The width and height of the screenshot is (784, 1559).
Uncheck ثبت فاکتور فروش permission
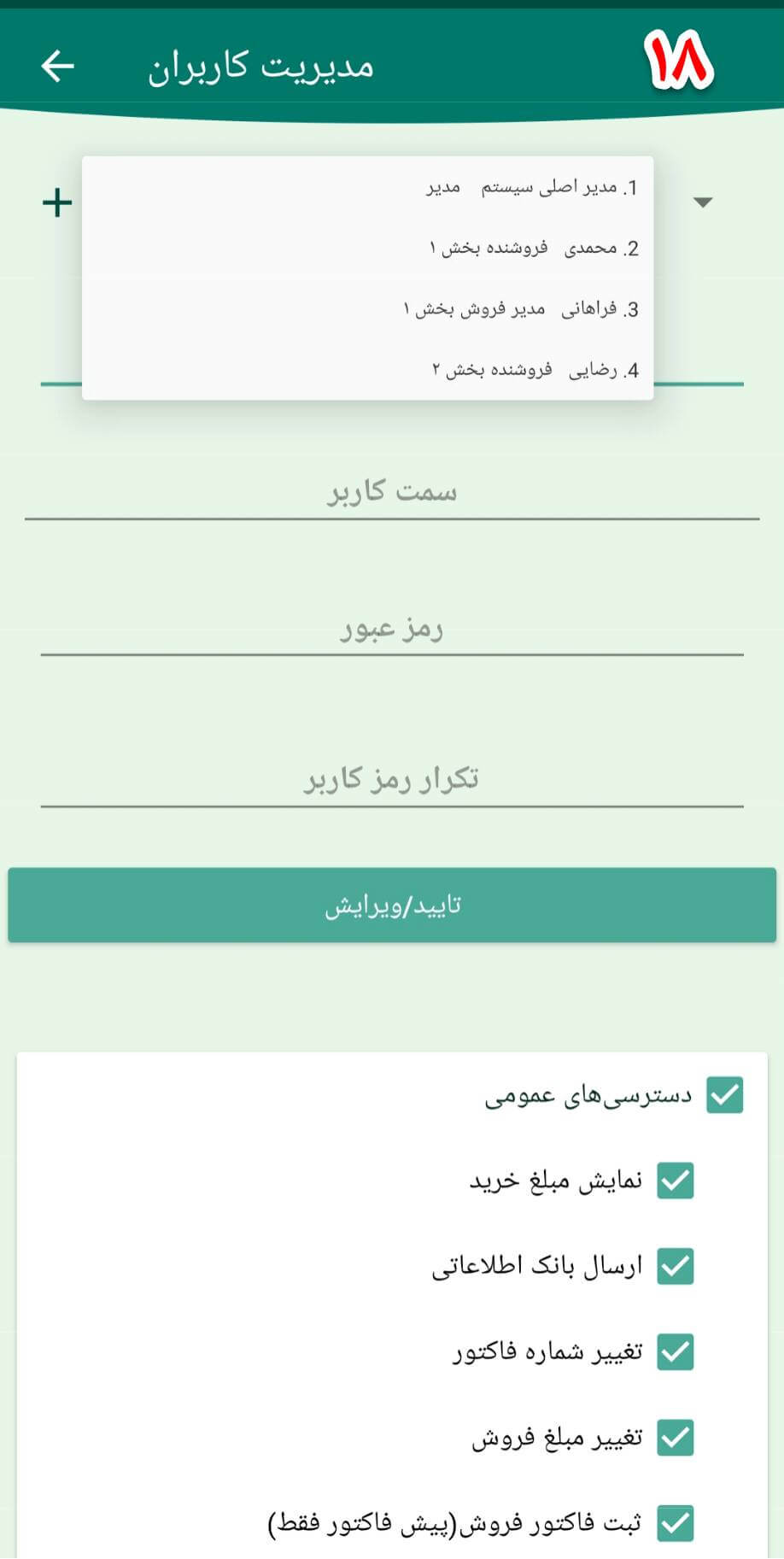click(x=675, y=1522)
